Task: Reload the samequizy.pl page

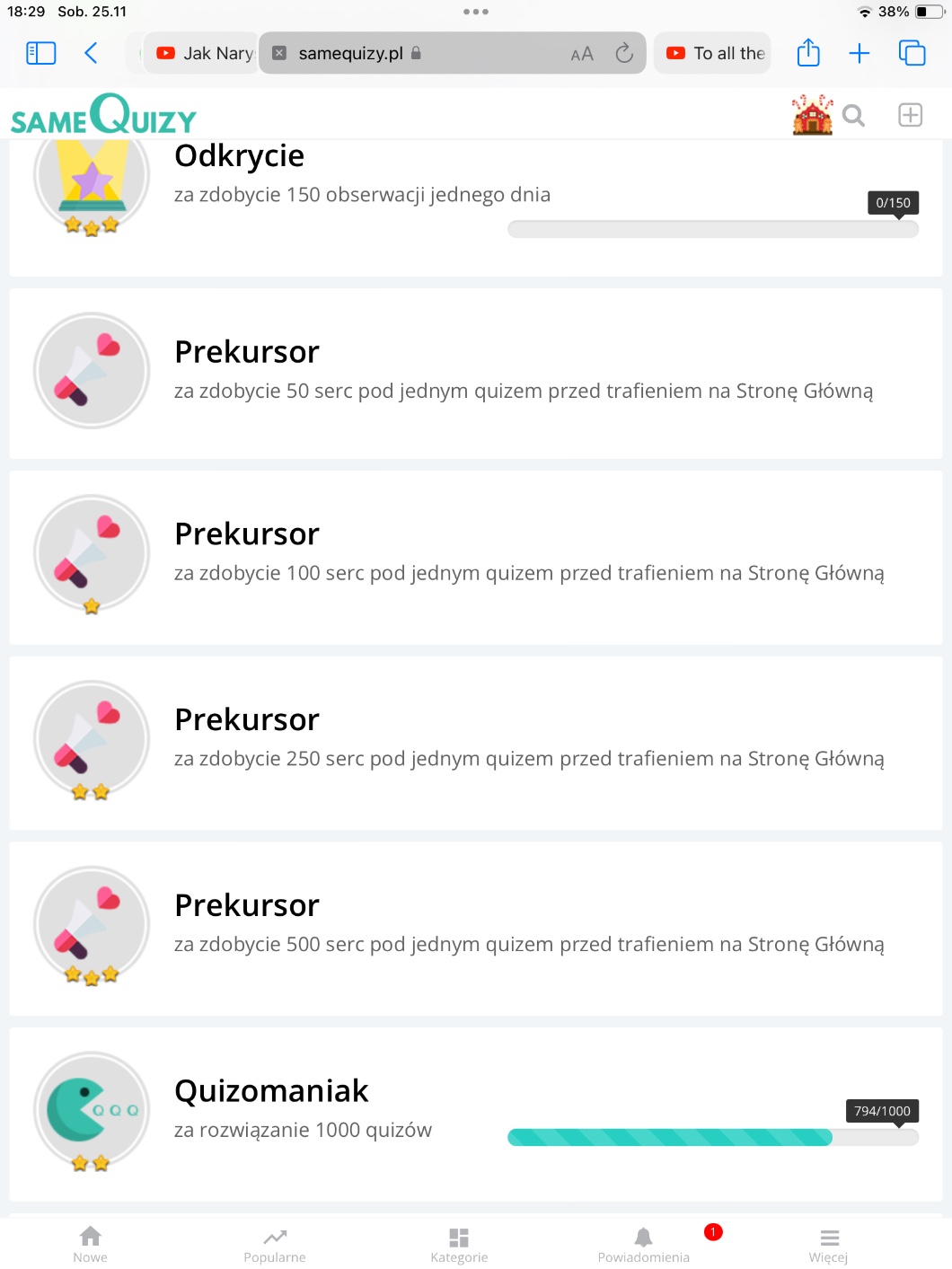Action: pyautogui.click(x=624, y=54)
